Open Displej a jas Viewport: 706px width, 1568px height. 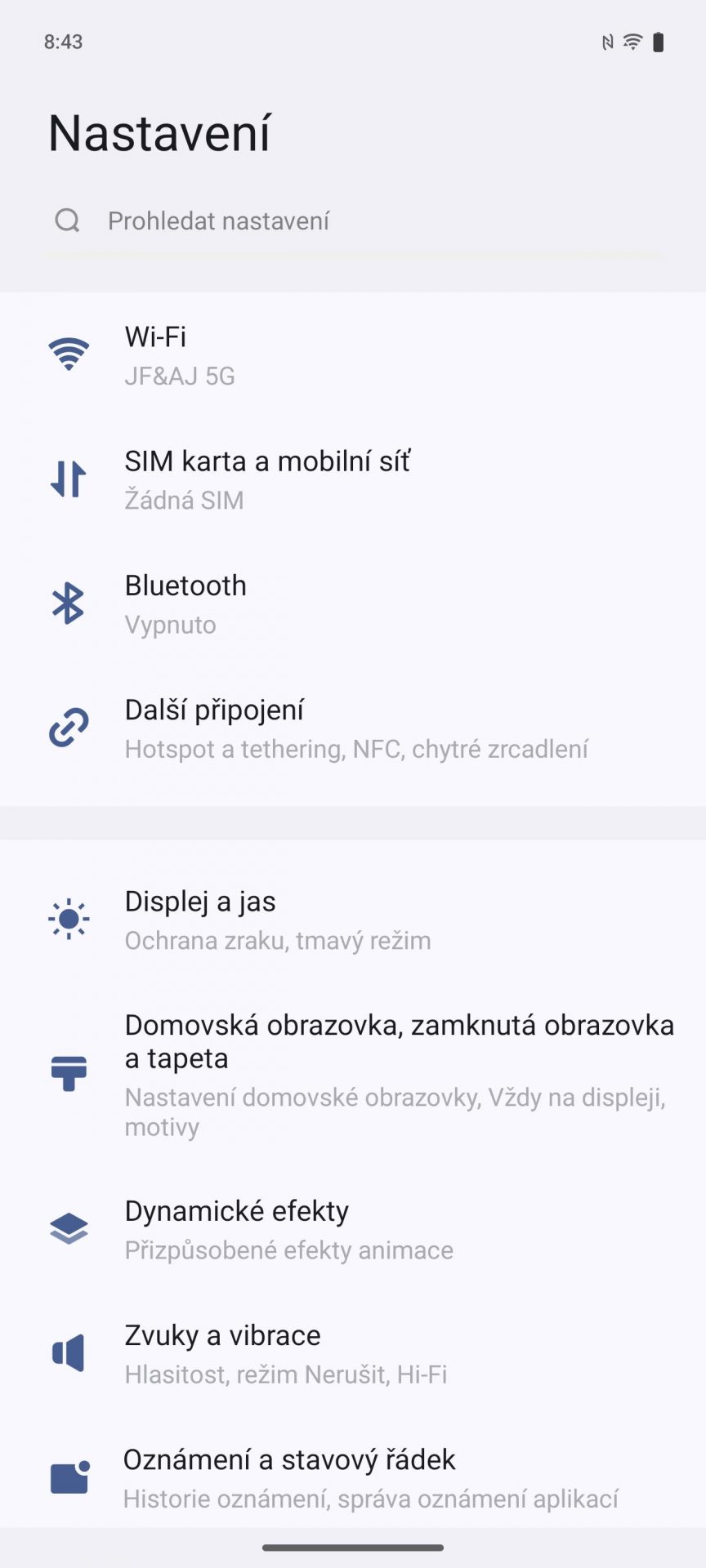coord(353,920)
